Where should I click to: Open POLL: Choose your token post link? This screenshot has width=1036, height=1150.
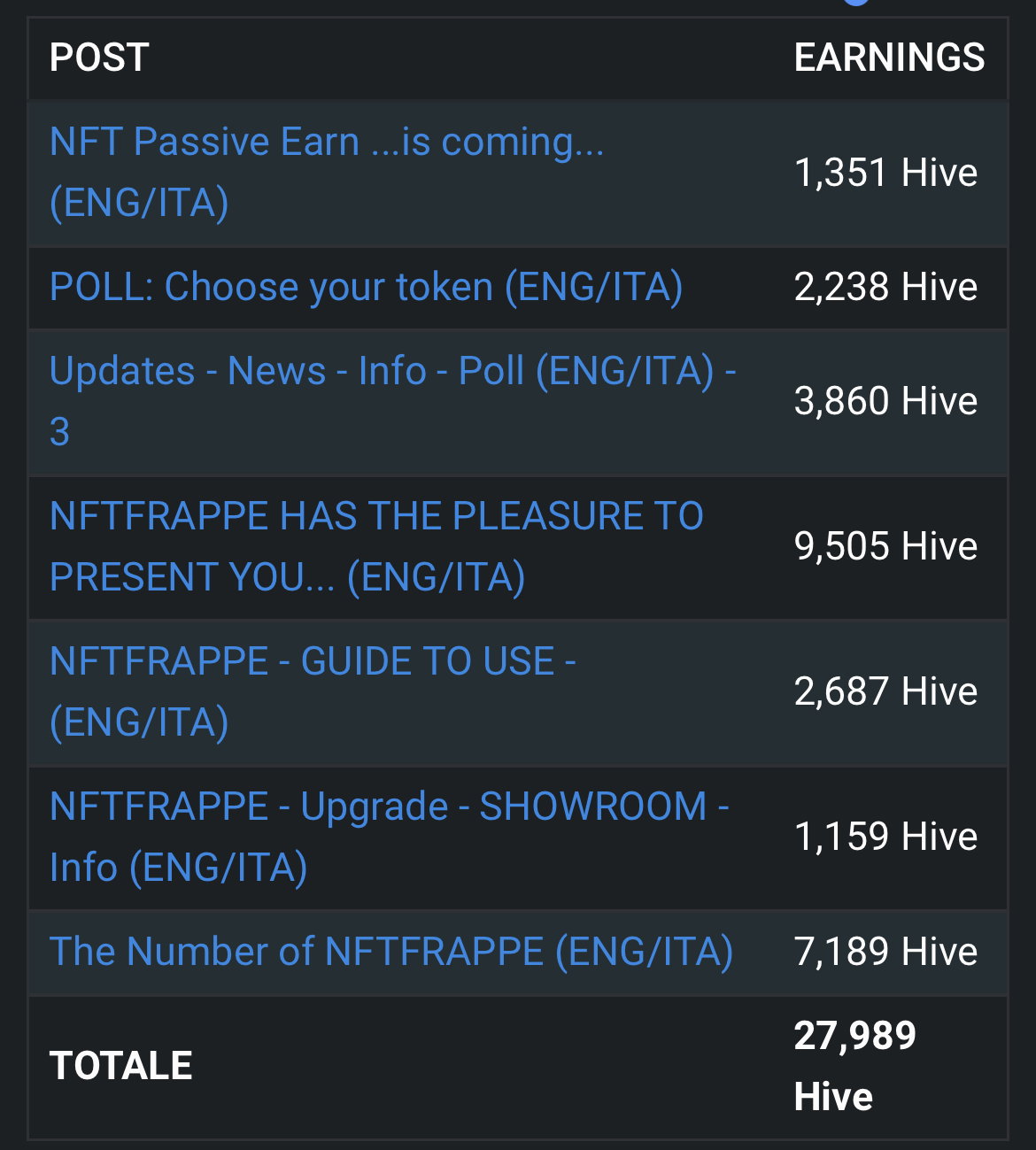pyautogui.click(x=366, y=287)
